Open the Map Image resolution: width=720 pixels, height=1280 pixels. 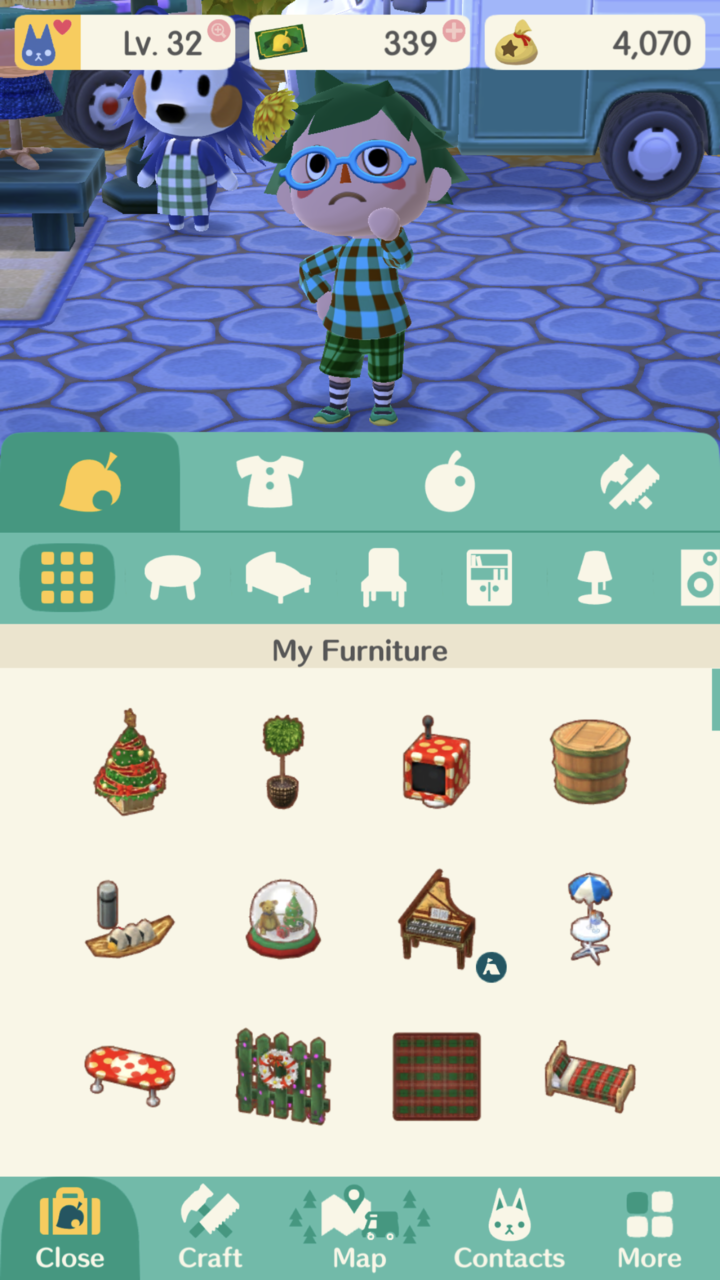359,1230
